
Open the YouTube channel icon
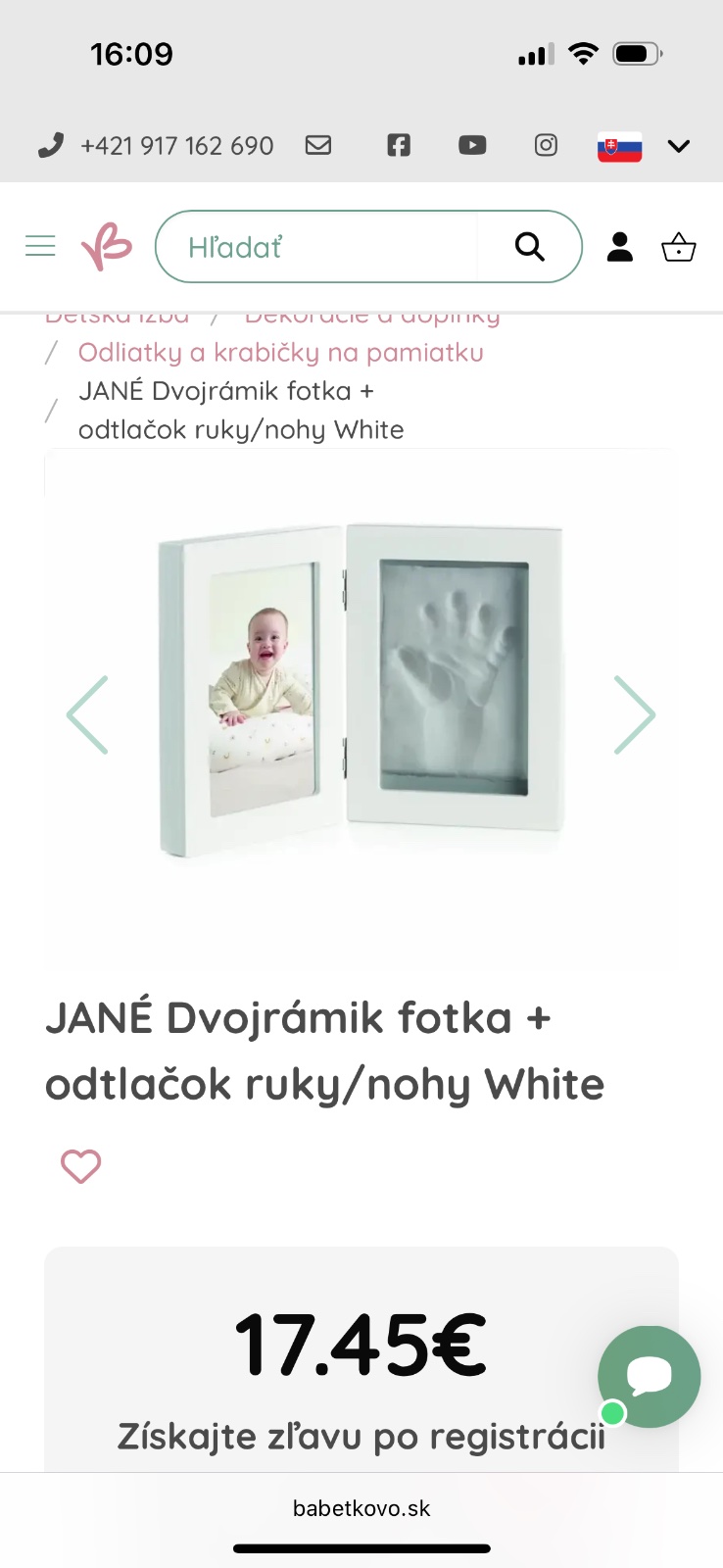472,145
